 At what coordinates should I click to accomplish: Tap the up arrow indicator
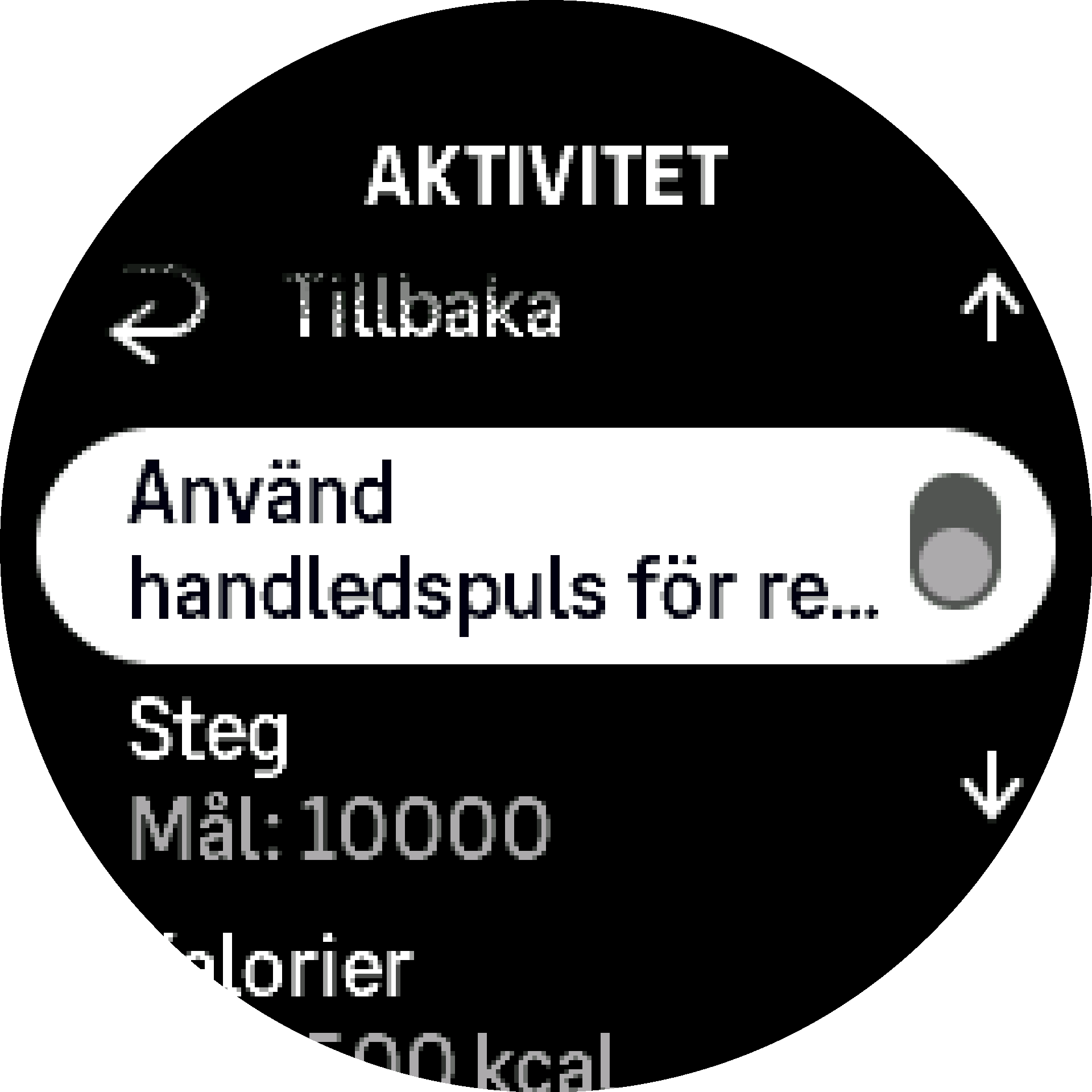pyautogui.click(x=991, y=307)
